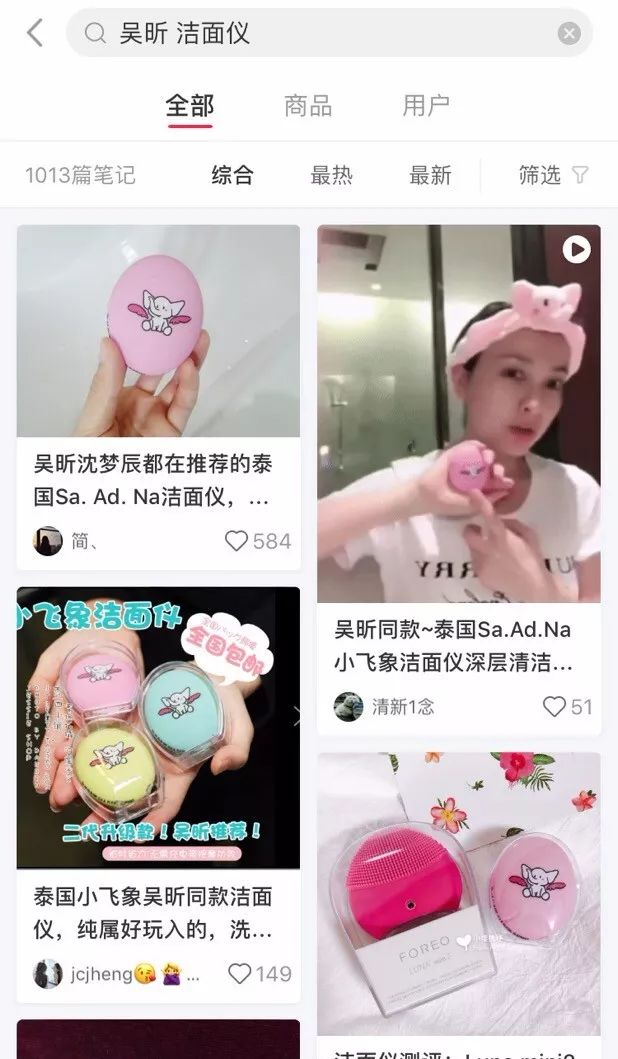Switch to the 商品 tab
The width and height of the screenshot is (618, 1059).
coord(307,105)
